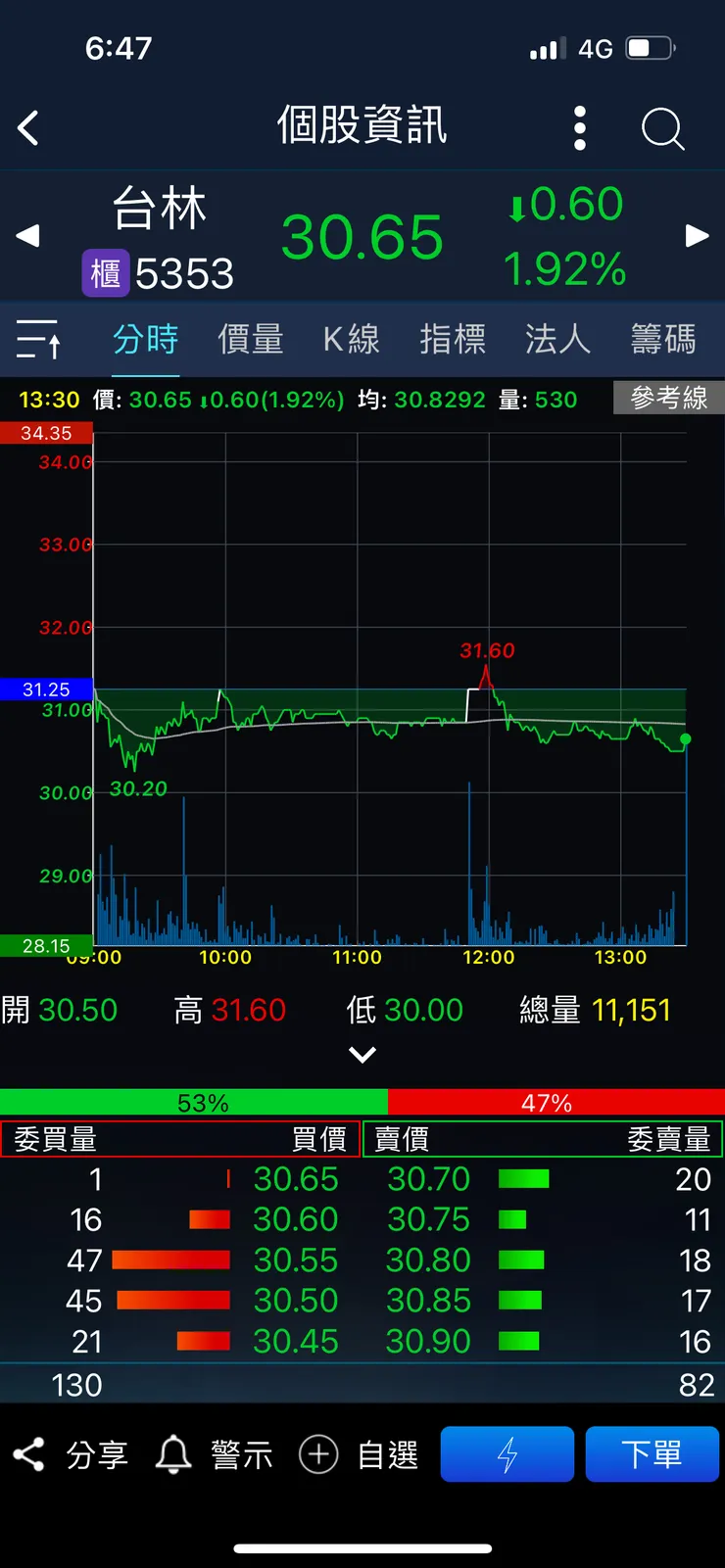Add stock to 自選 watchlist
The image size is (725, 1568).
pos(359,1454)
